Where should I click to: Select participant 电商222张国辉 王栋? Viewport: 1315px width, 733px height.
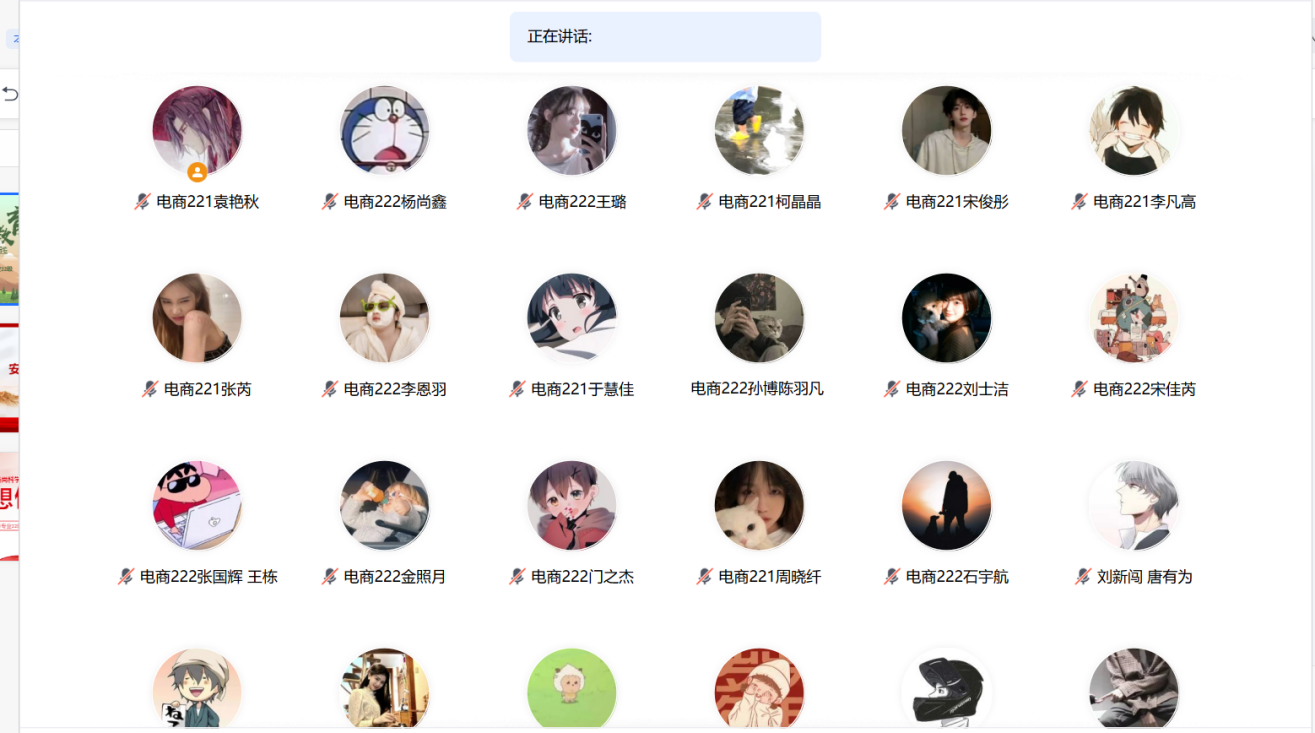point(197,506)
